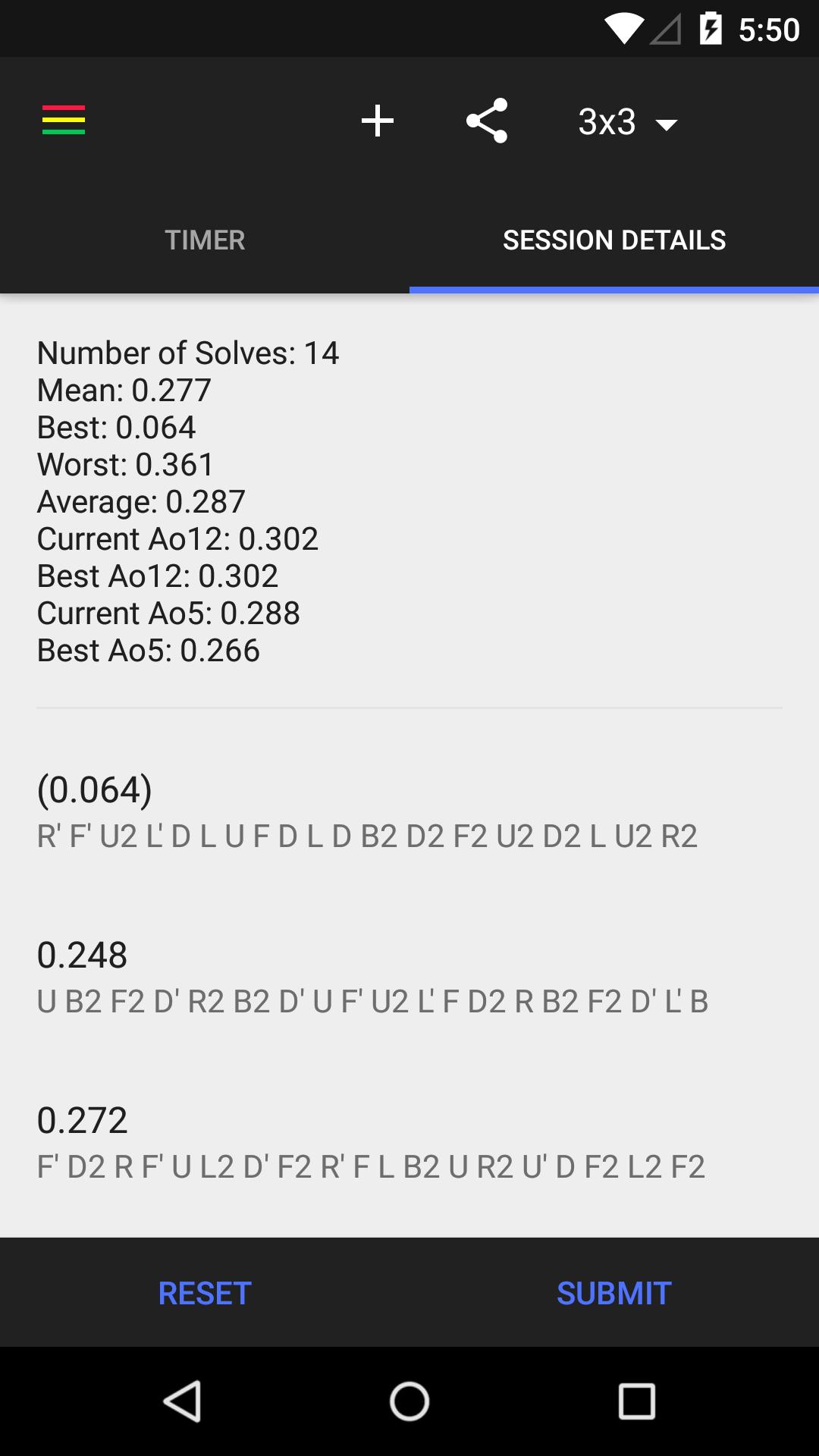
Task: Select the Session Details tab
Action: [x=614, y=240]
